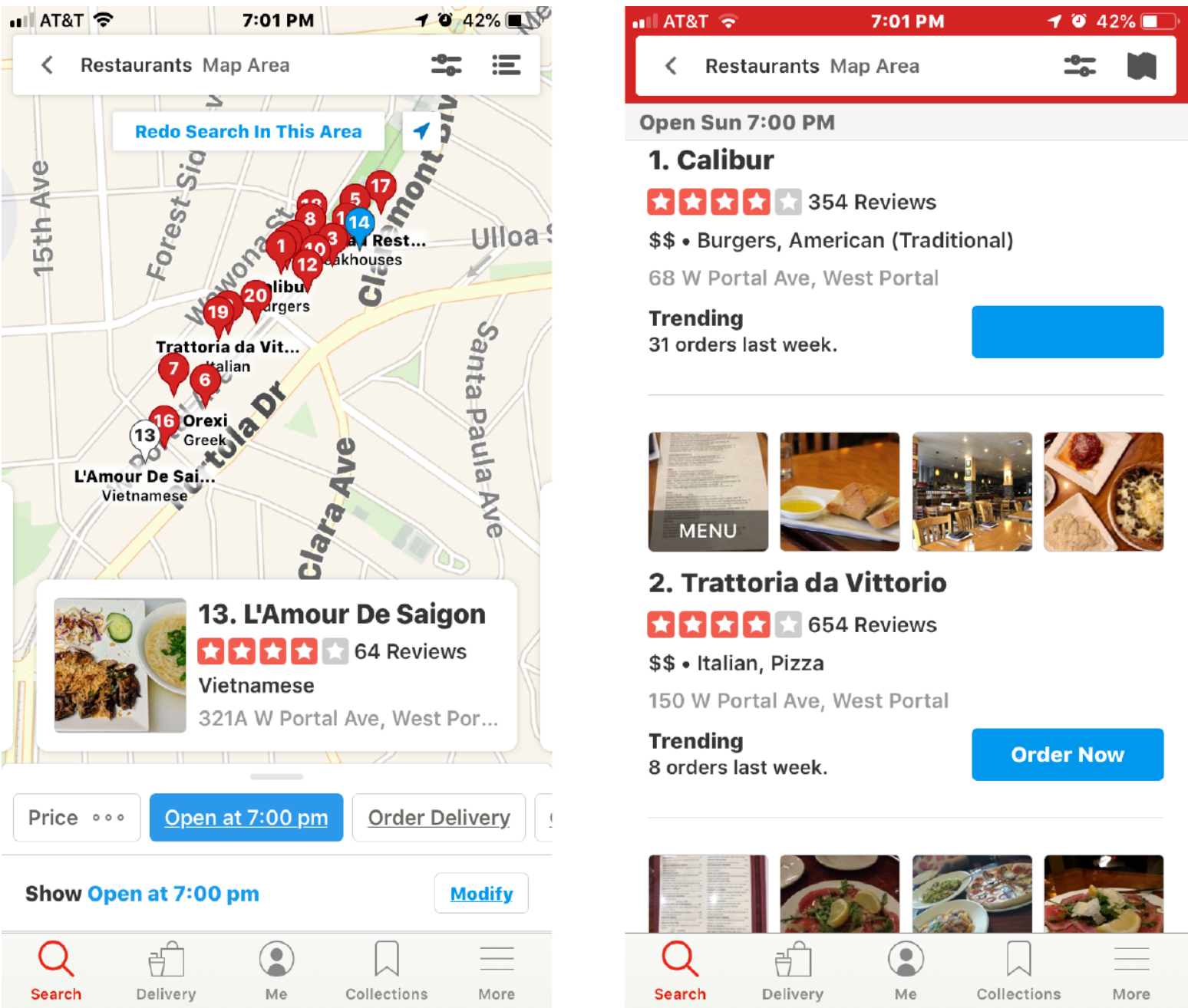The image size is (1188, 1008).
Task: Switch to list view from the map
Action: 506,65
